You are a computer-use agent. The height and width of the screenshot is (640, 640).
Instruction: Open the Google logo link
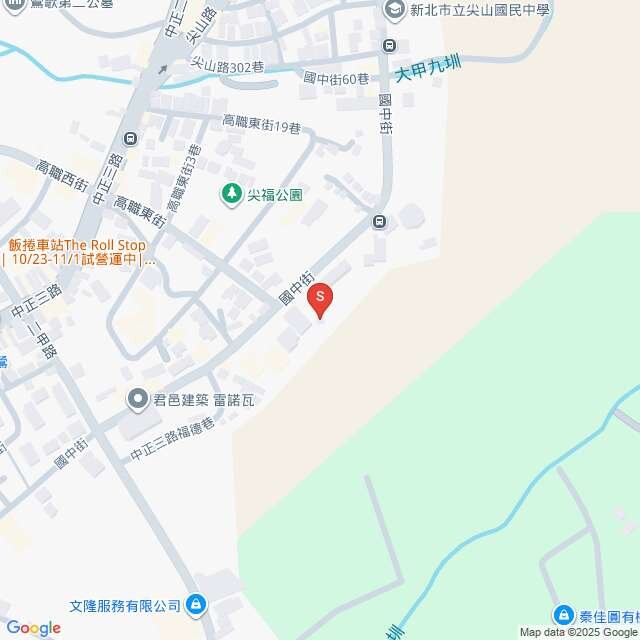pyautogui.click(x=32, y=627)
